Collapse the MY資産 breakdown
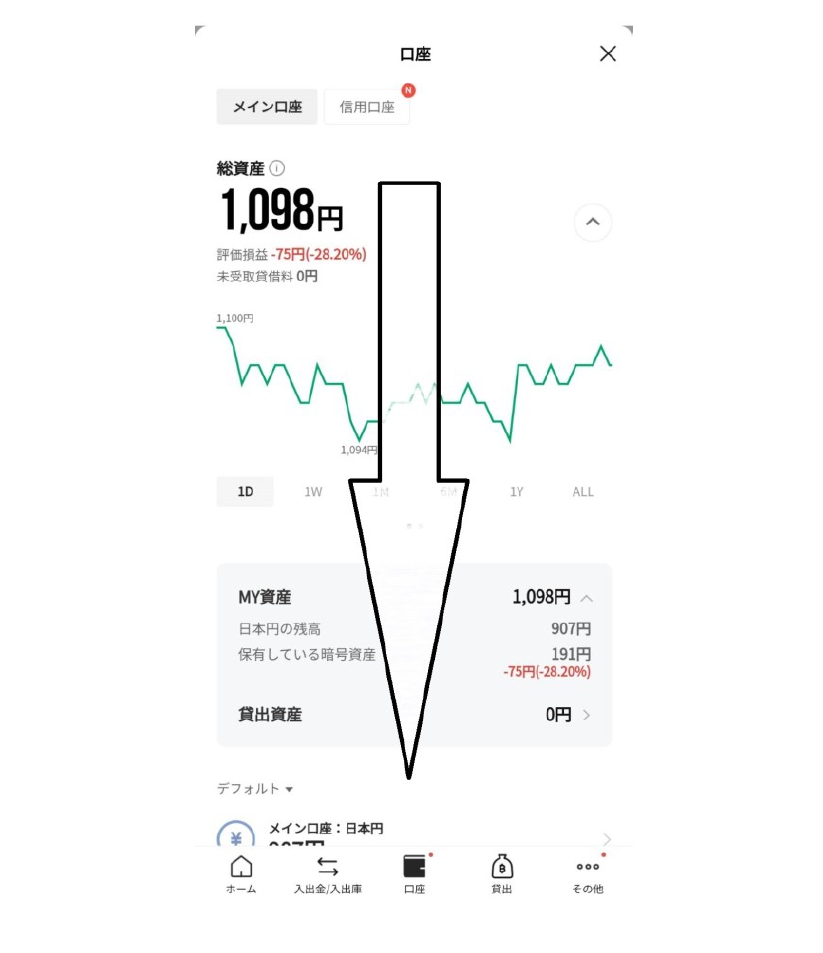Image resolution: width=823 pixels, height=953 pixels. click(586, 598)
